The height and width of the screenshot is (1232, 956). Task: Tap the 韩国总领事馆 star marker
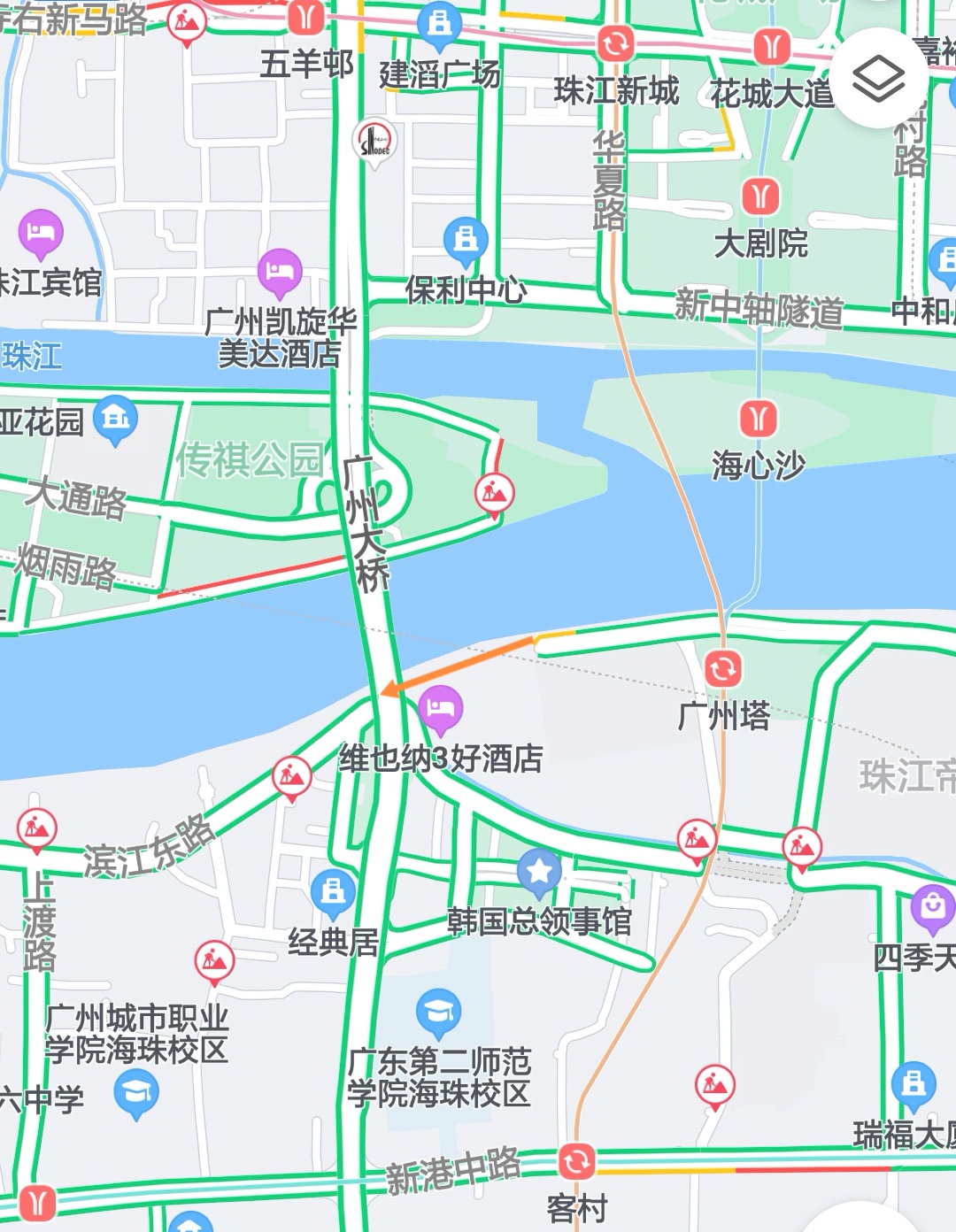[539, 872]
